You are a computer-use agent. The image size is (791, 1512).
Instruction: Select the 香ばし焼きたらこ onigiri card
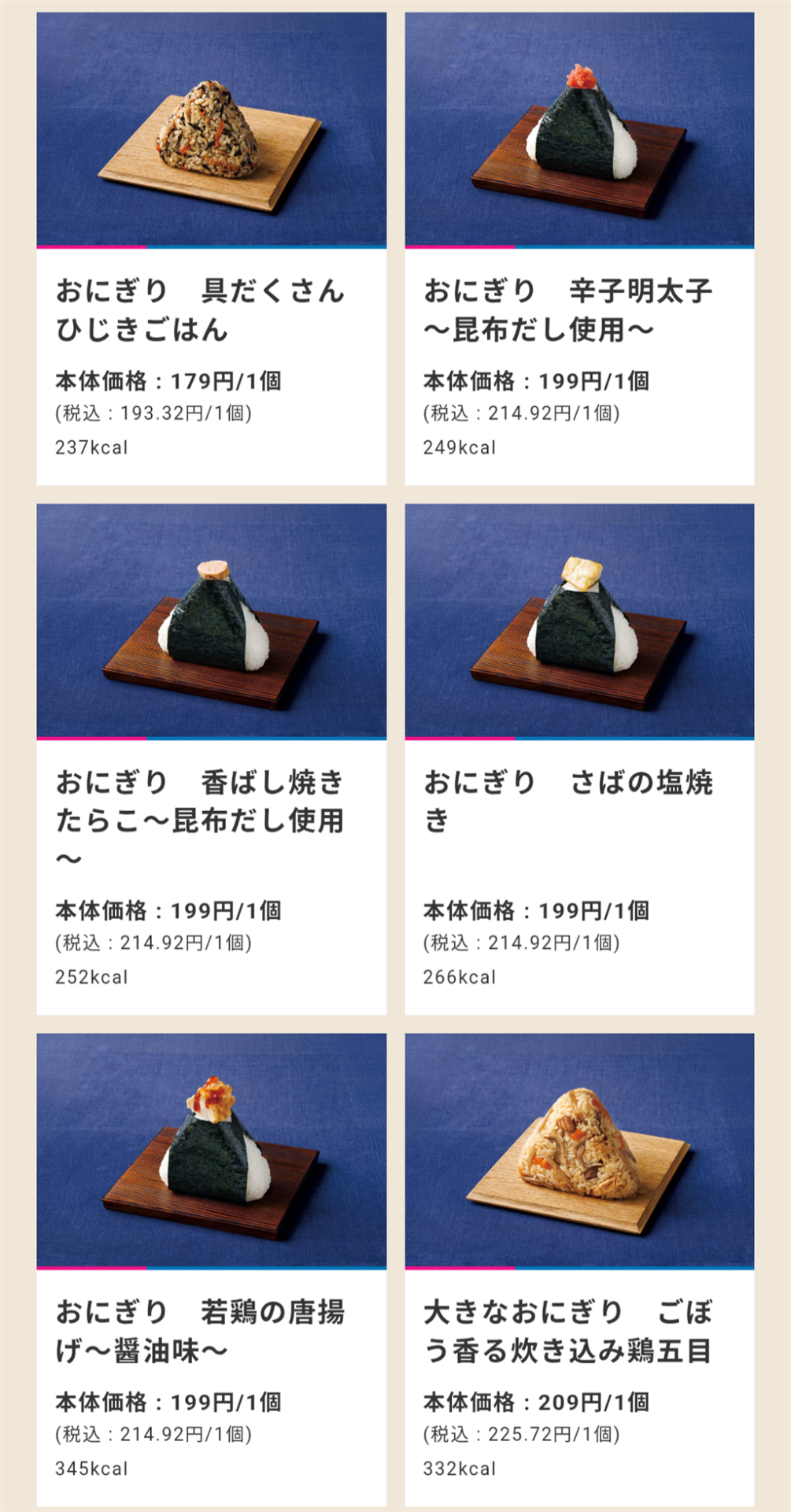point(211,758)
